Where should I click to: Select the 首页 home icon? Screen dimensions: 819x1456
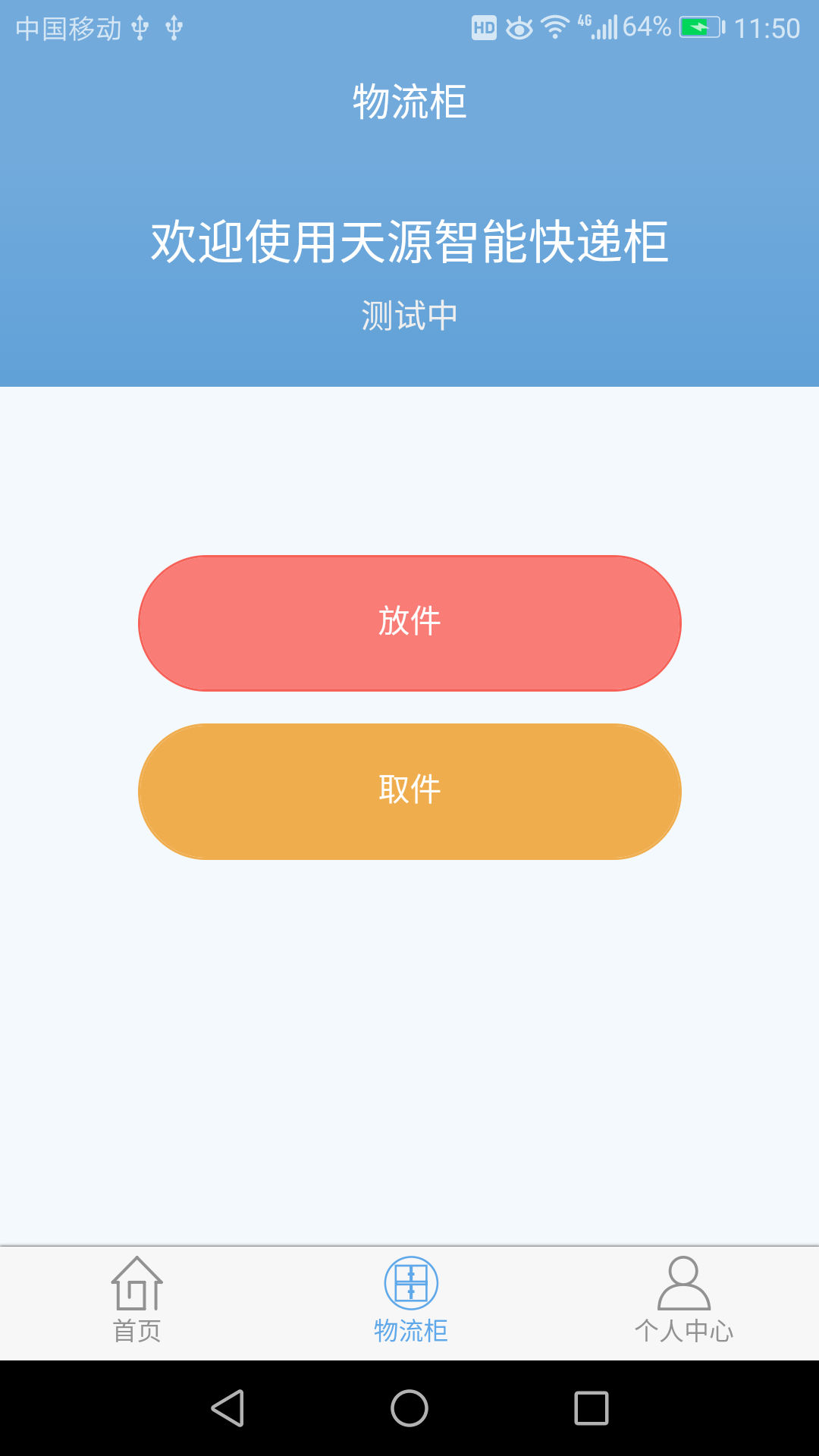136,1284
